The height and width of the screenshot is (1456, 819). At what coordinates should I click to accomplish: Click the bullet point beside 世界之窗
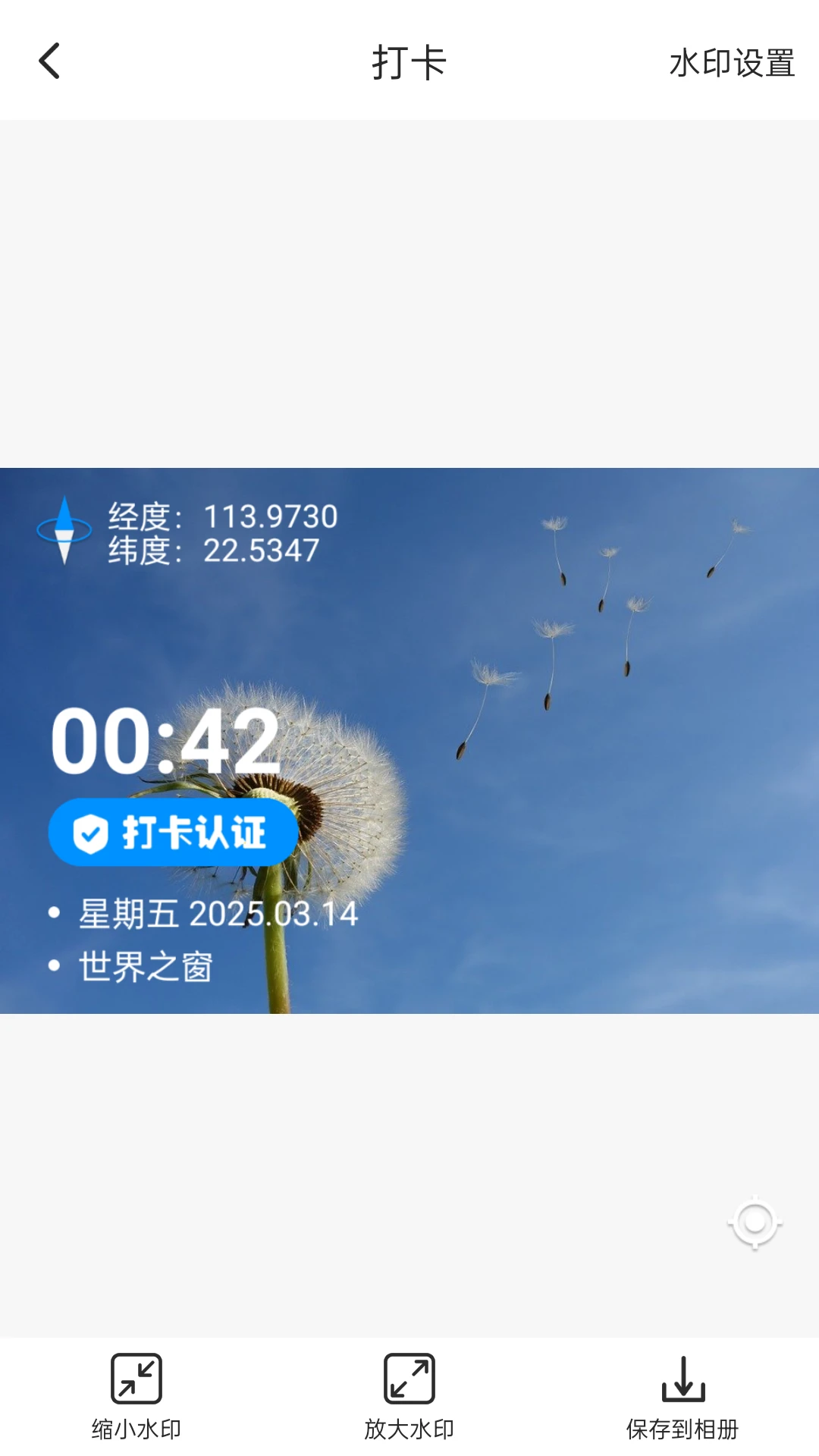coord(52,965)
